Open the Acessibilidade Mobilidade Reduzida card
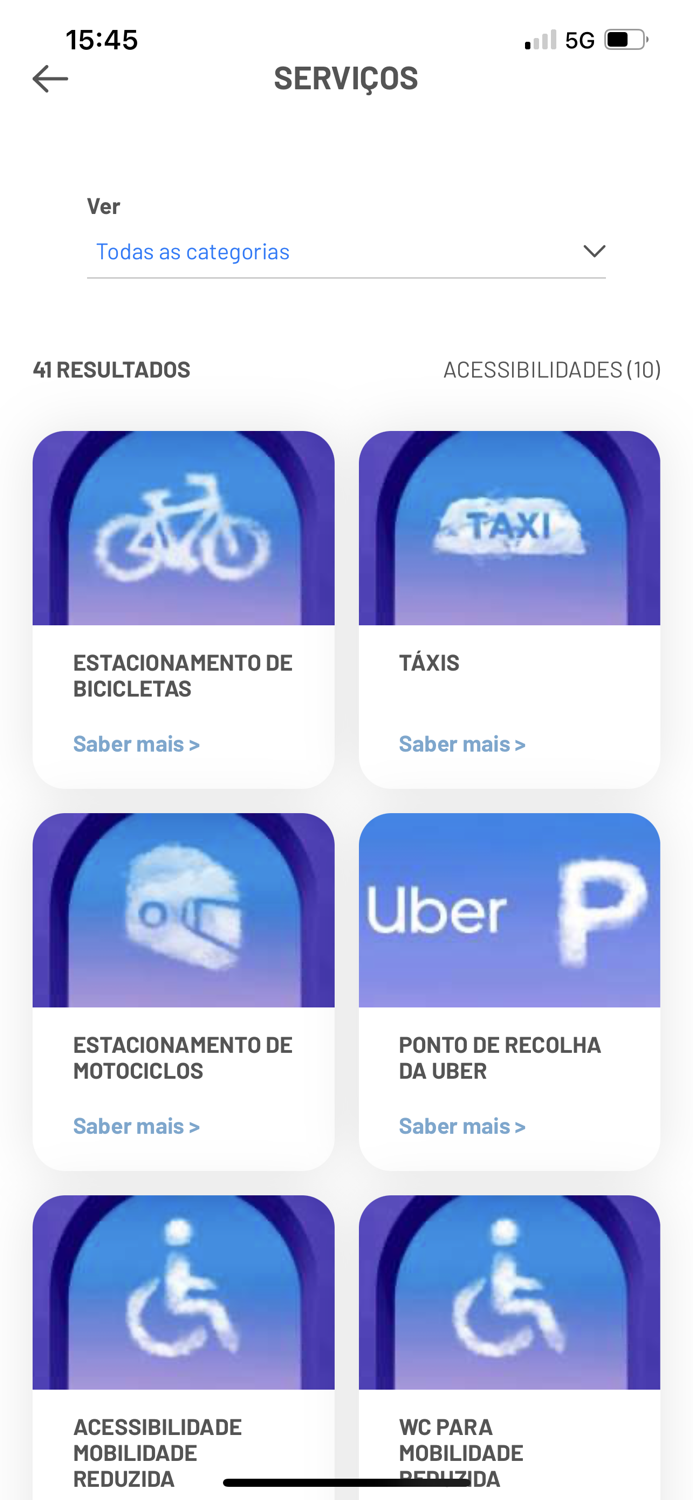693x1500 pixels. (x=183, y=1340)
